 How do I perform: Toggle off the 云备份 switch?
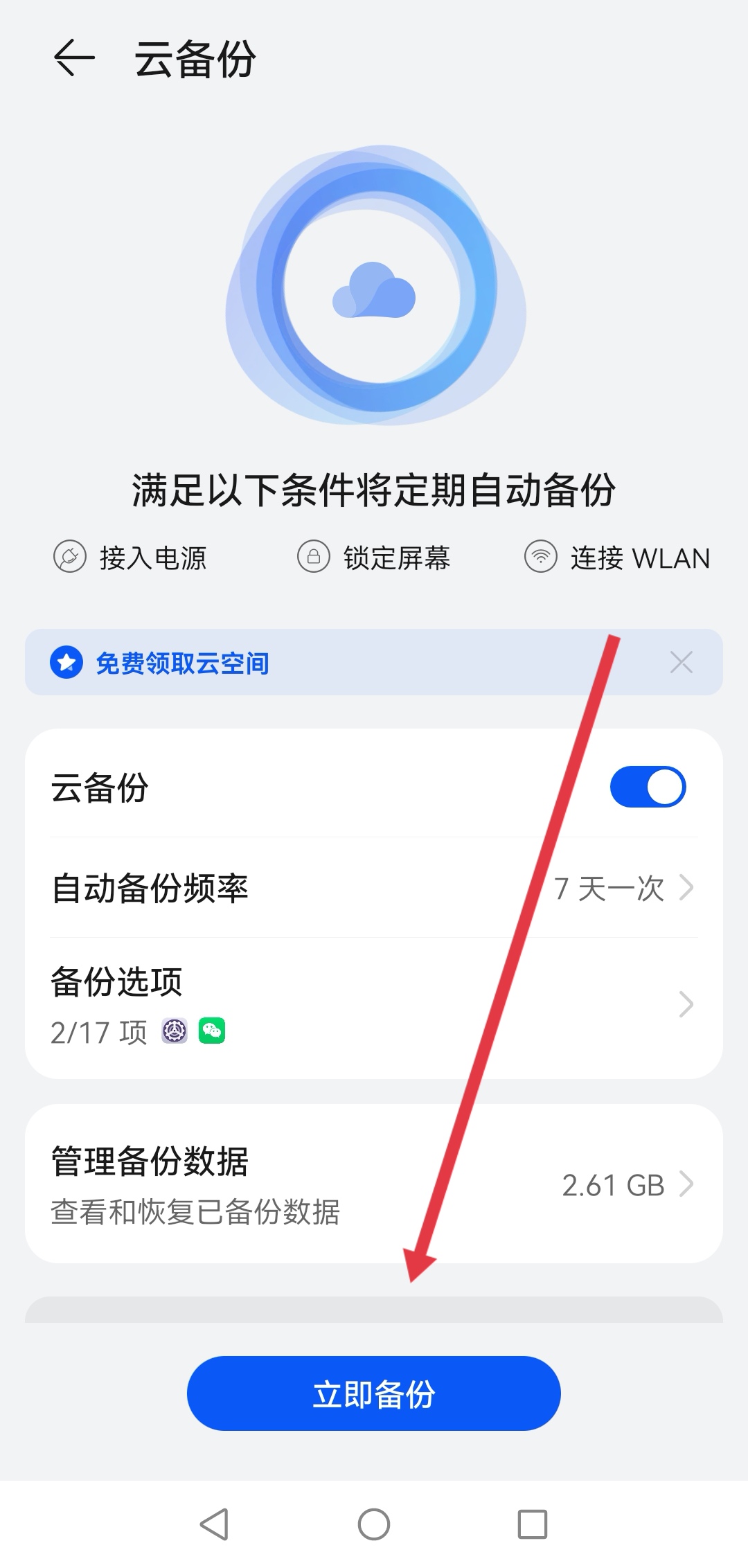point(648,787)
